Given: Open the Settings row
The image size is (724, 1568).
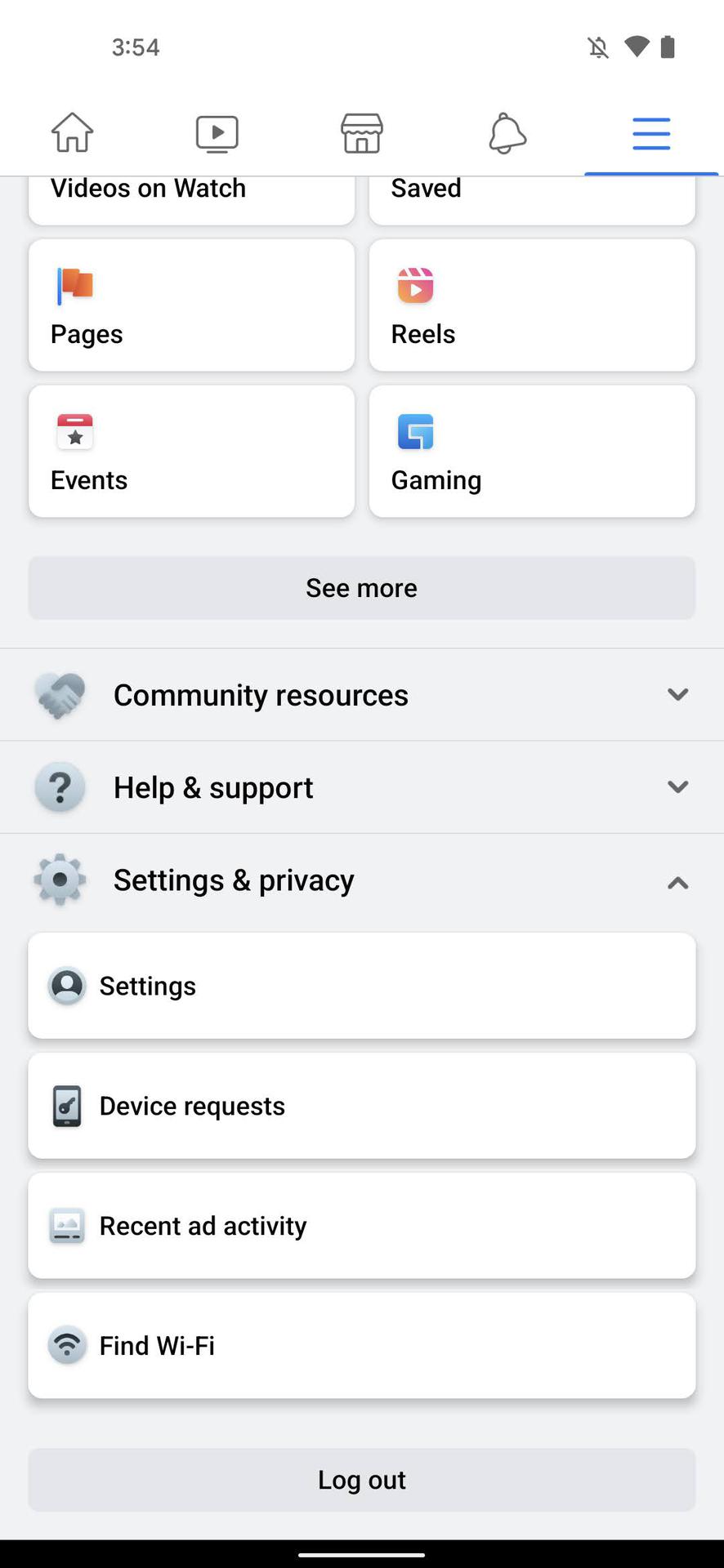Looking at the screenshot, I should pos(362,986).
